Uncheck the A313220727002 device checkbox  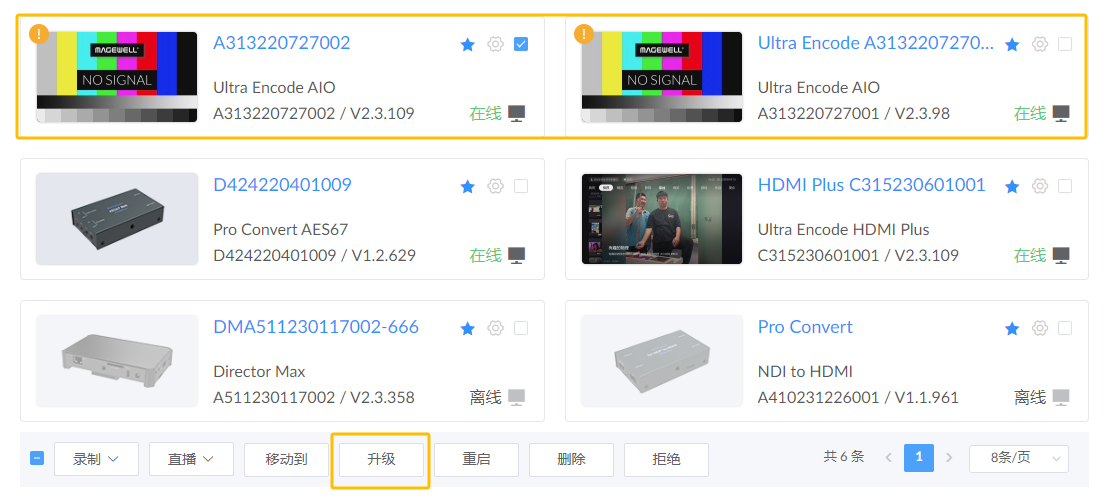(521, 44)
